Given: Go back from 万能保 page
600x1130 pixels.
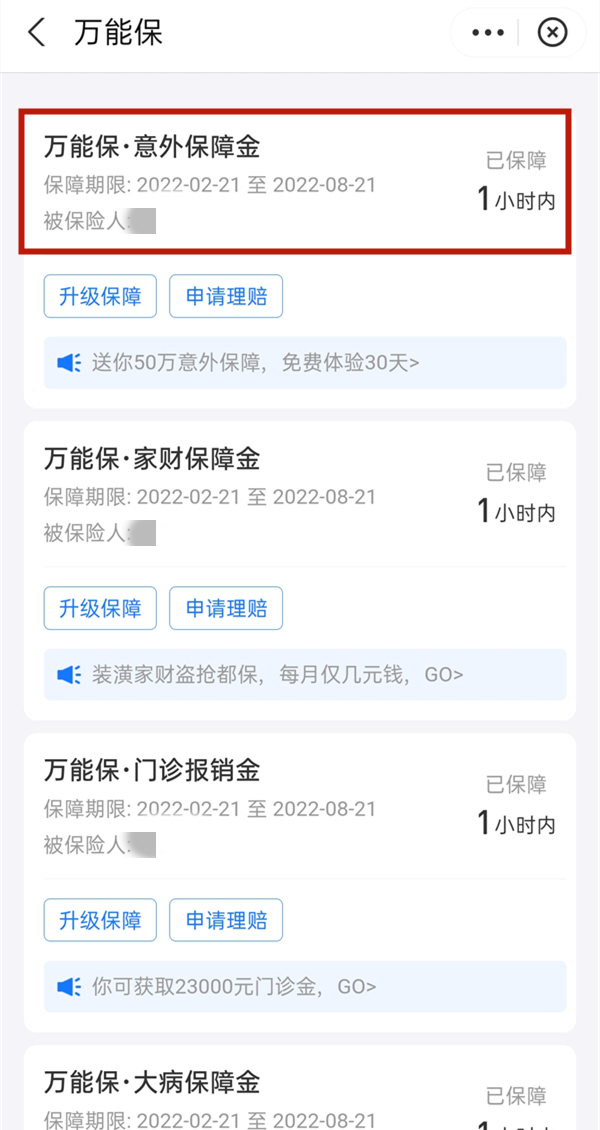Looking at the screenshot, I should point(37,33).
